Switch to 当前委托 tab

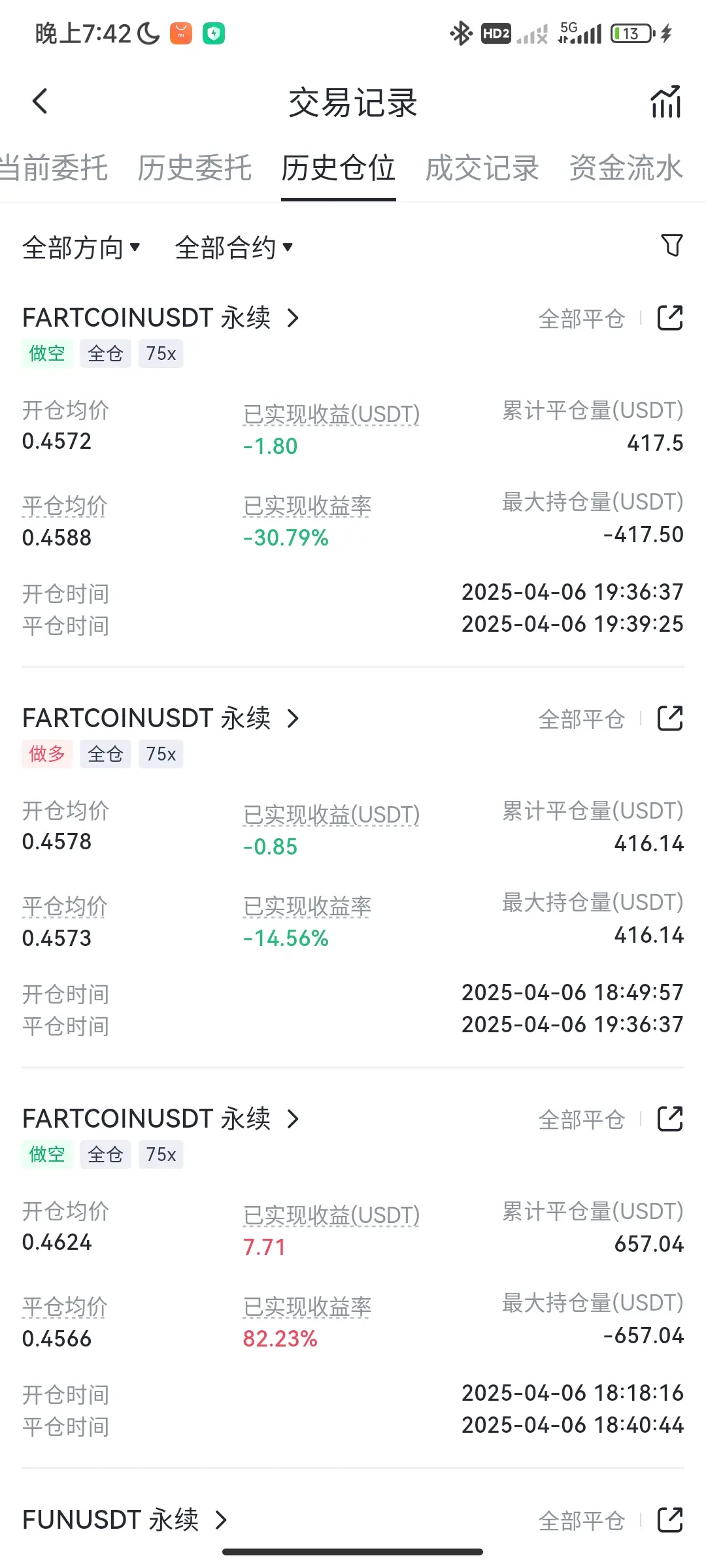pyautogui.click(x=54, y=168)
